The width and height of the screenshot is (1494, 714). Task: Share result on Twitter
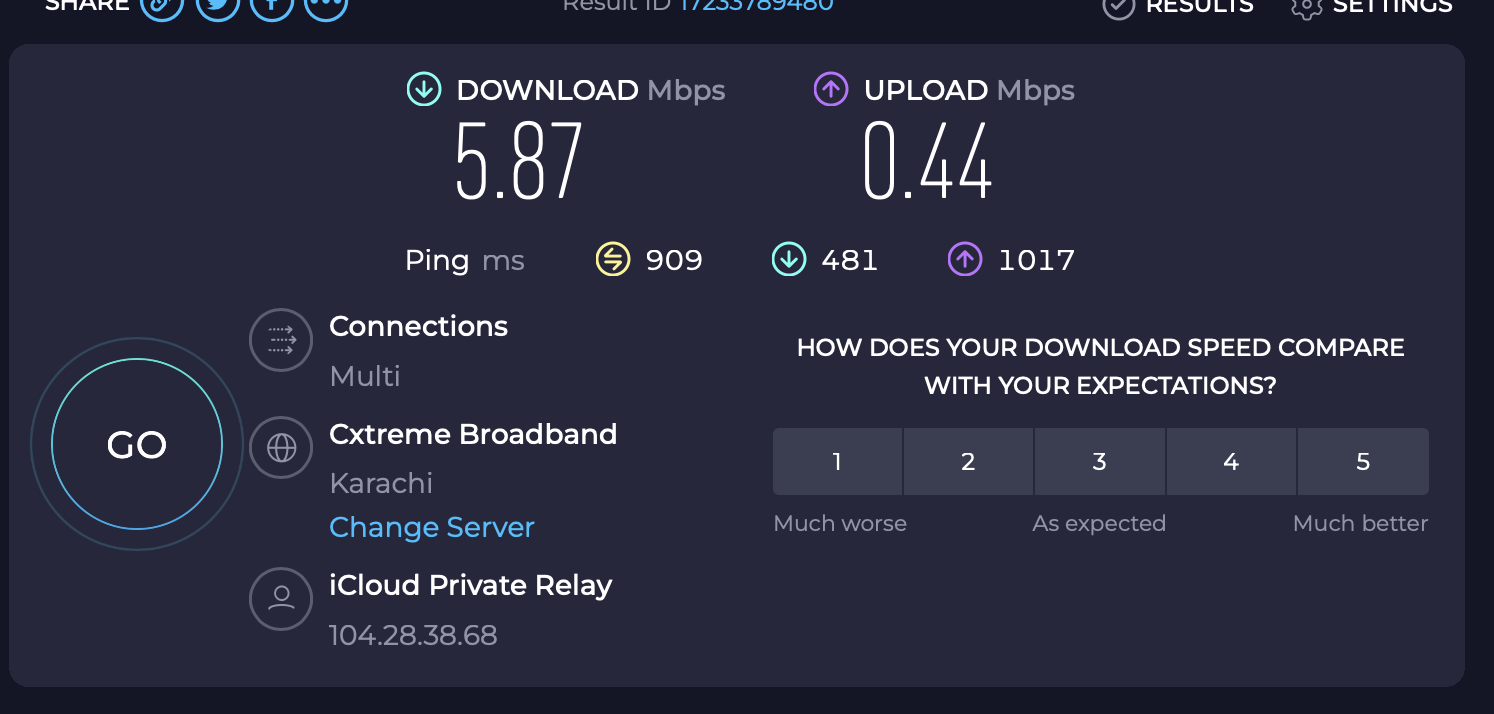(217, 6)
